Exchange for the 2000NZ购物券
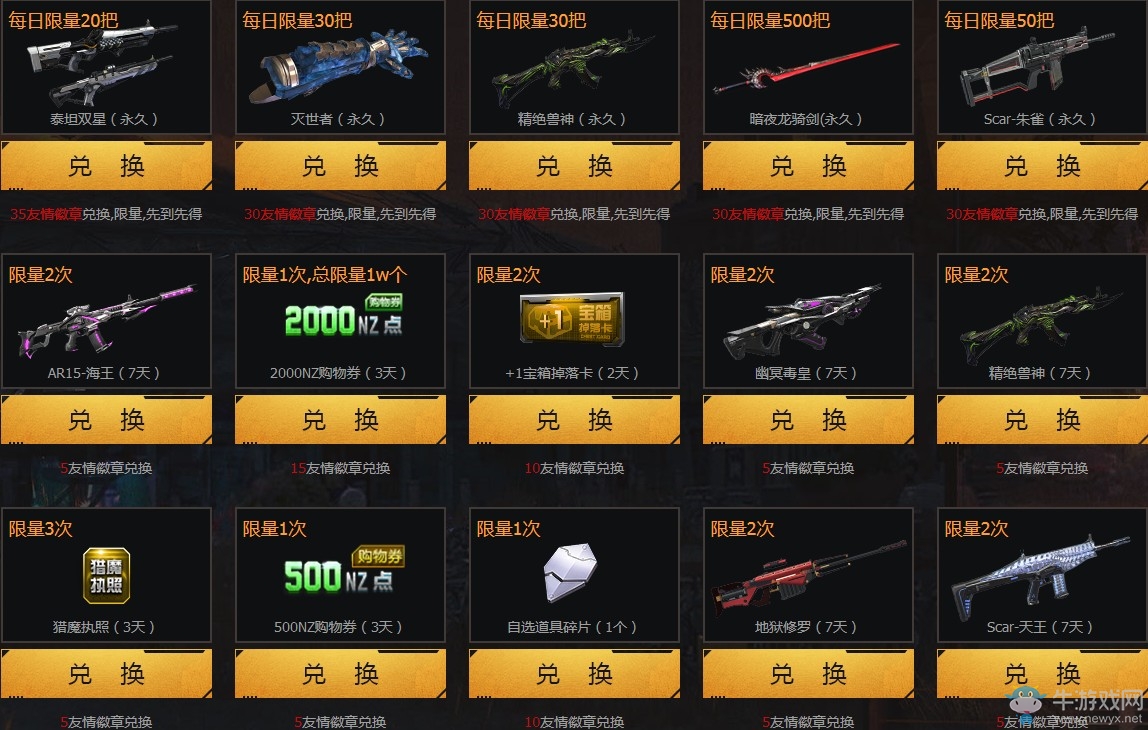The image size is (1148, 730). [x=340, y=420]
